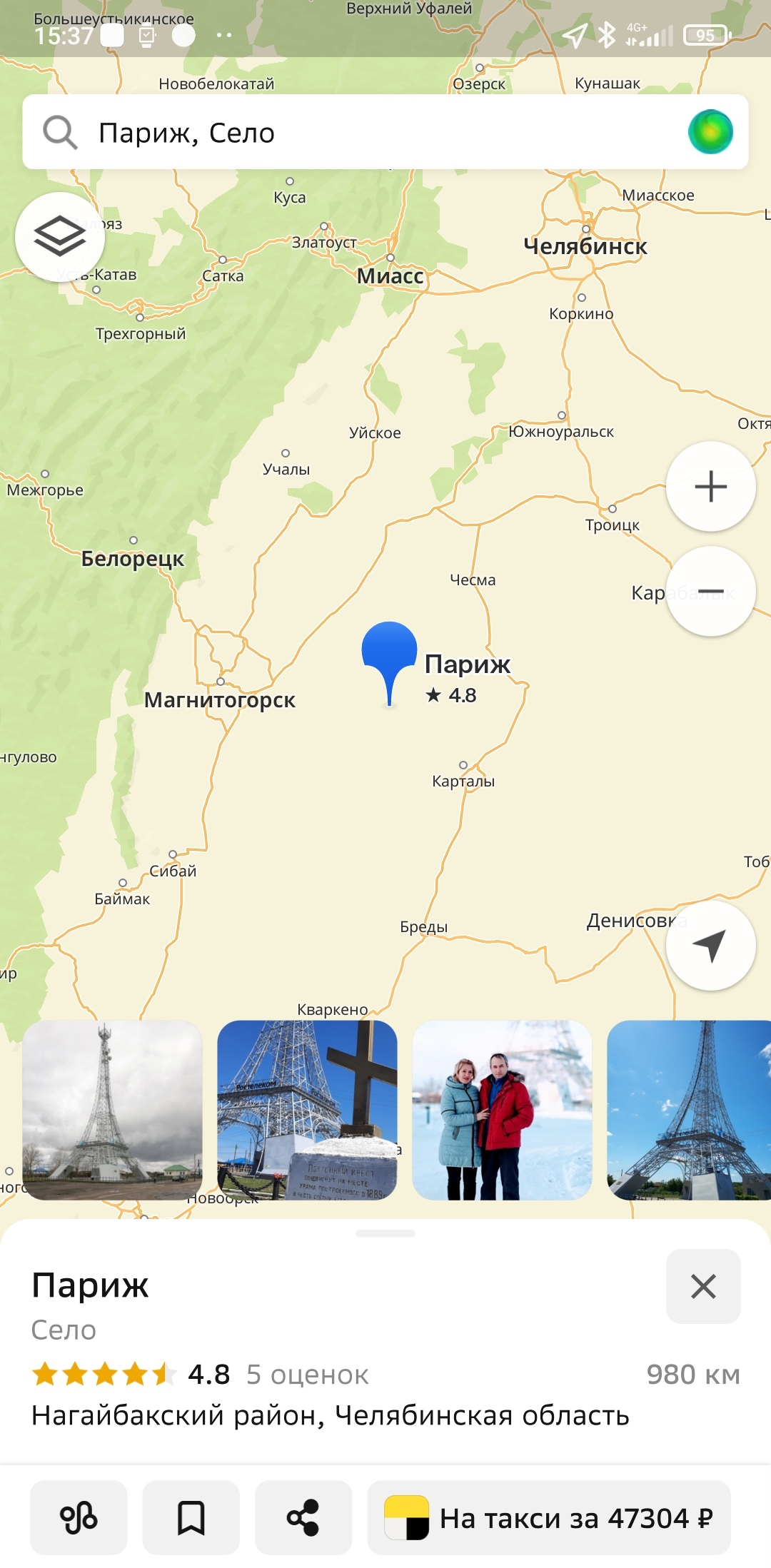Zoom out of the map
The width and height of the screenshot is (771, 1568).
click(710, 592)
